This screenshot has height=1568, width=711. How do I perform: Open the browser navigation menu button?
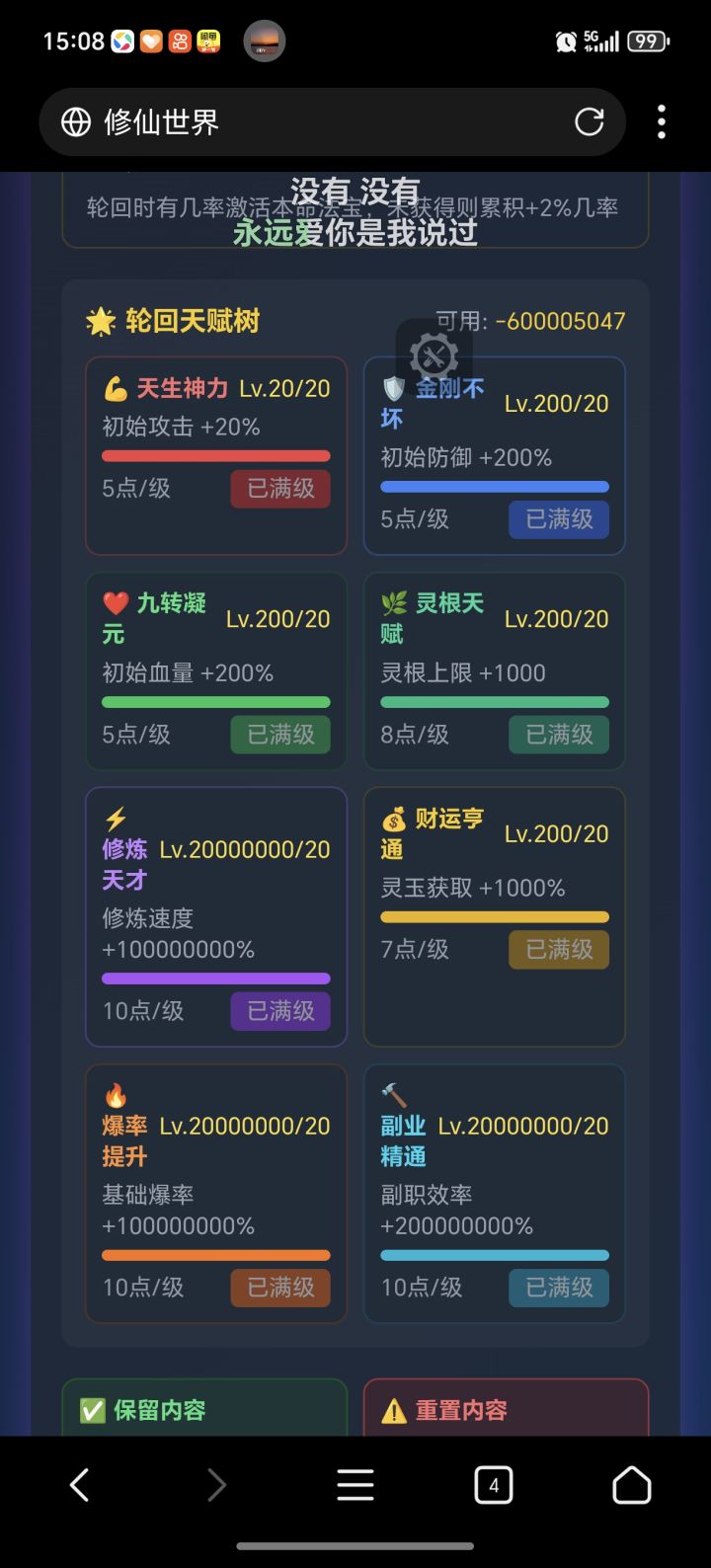[353, 1484]
